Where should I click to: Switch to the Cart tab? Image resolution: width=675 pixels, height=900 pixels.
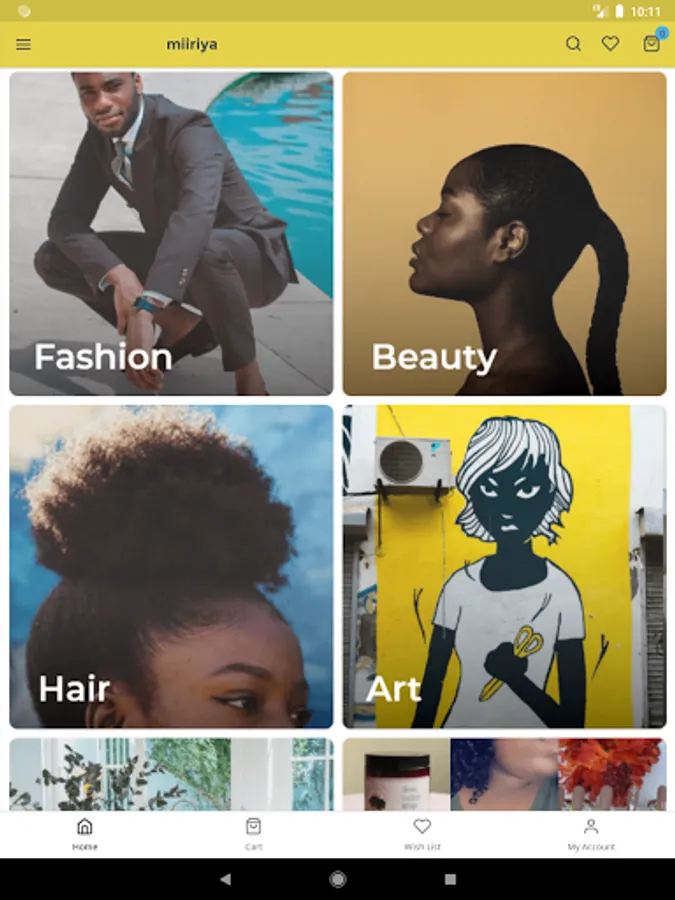[x=253, y=834]
